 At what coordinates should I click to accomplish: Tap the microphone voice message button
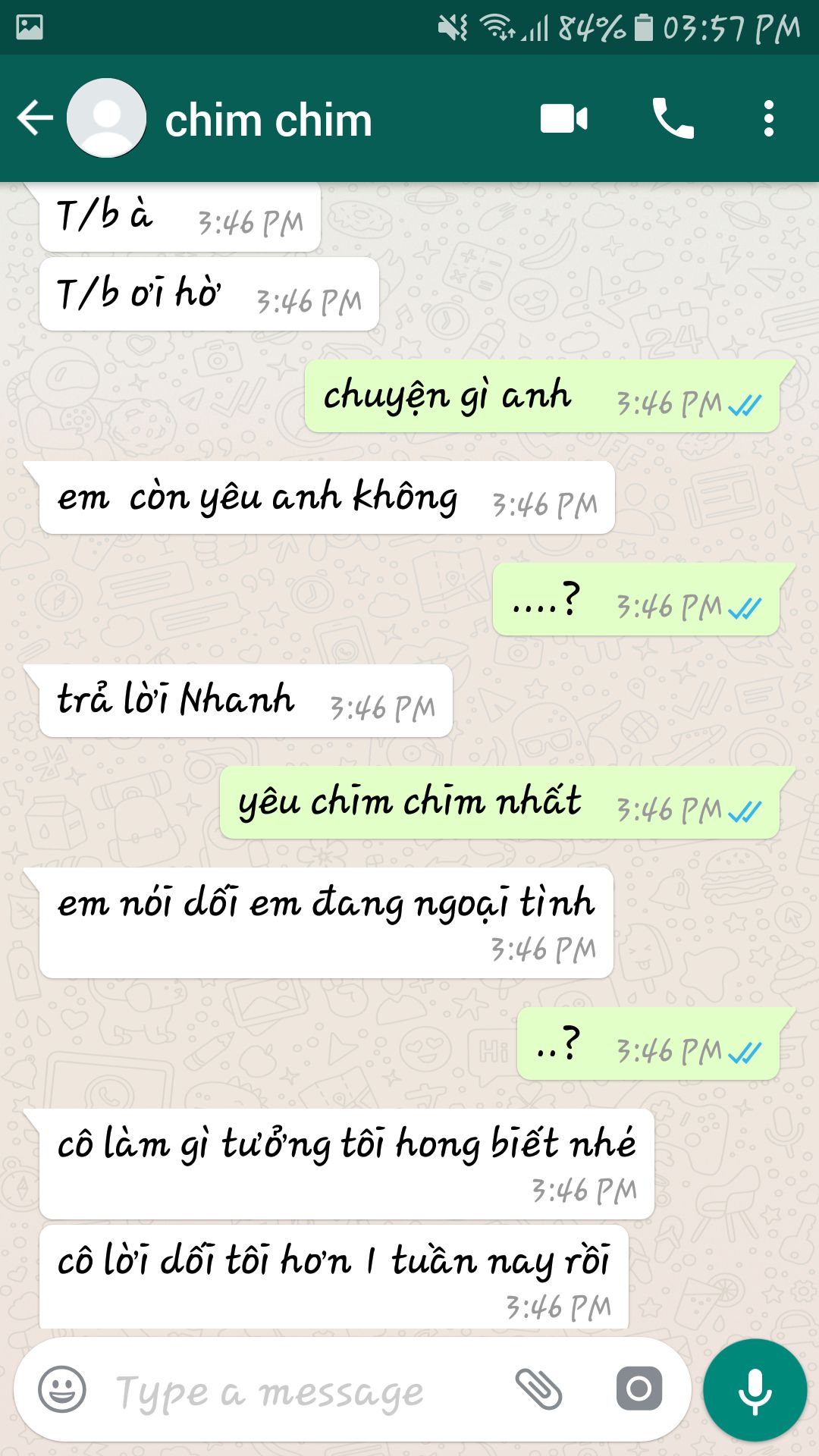pos(755,1390)
